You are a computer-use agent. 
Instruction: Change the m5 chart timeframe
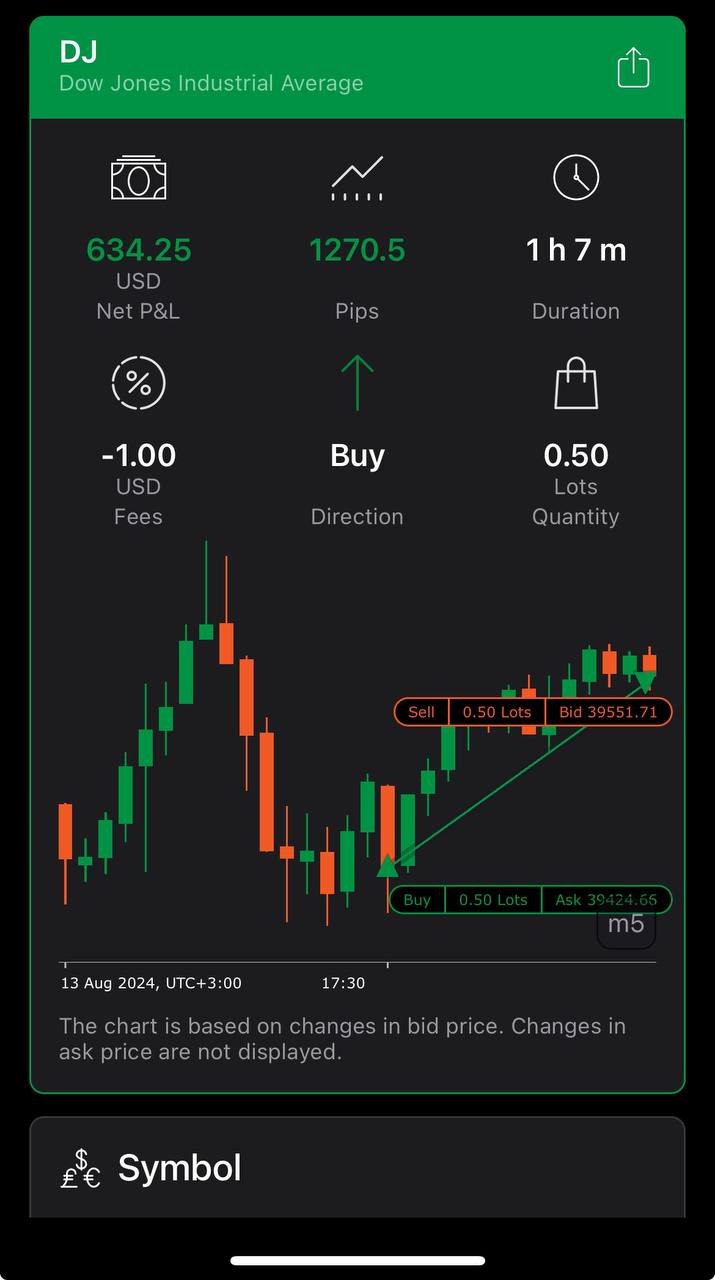[626, 925]
